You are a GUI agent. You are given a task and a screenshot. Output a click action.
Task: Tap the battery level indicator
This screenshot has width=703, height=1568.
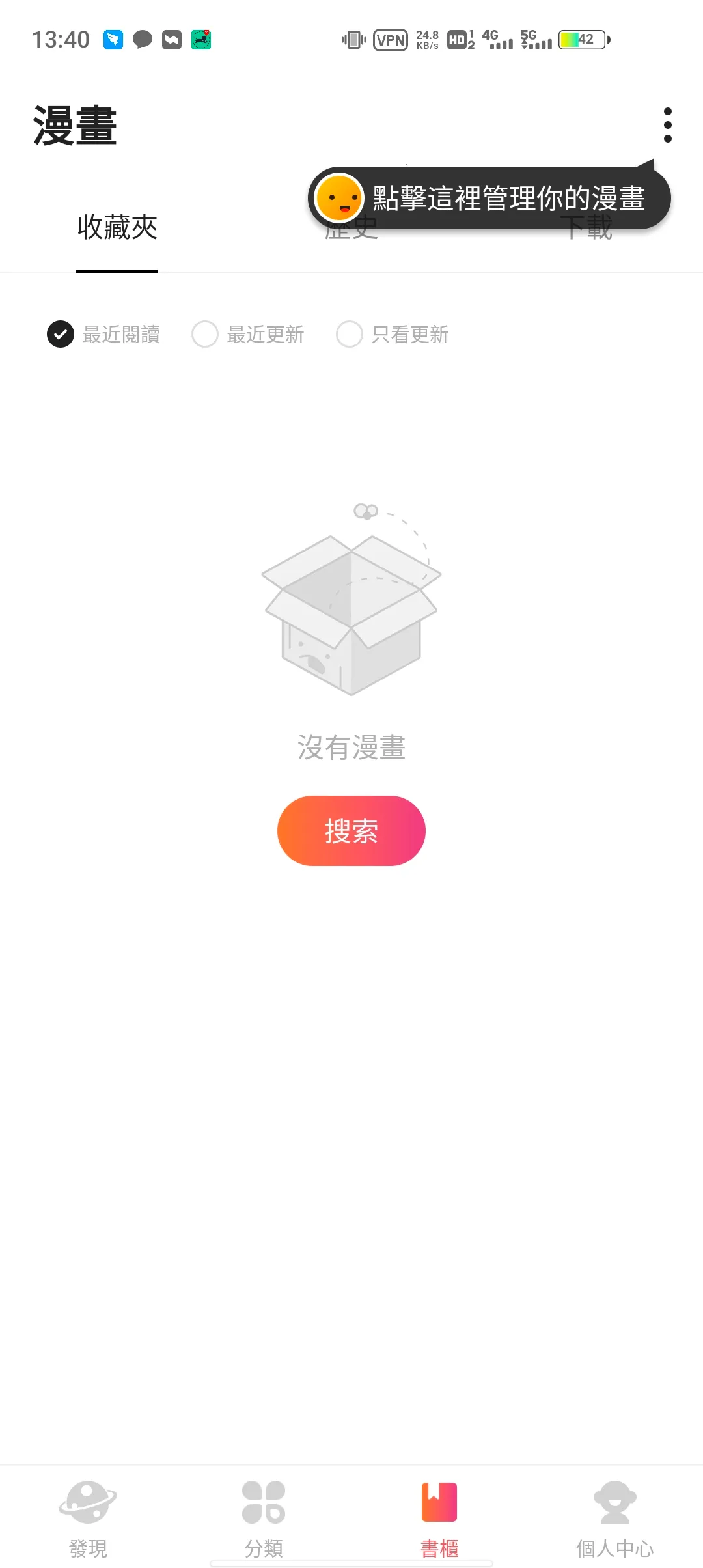[581, 40]
